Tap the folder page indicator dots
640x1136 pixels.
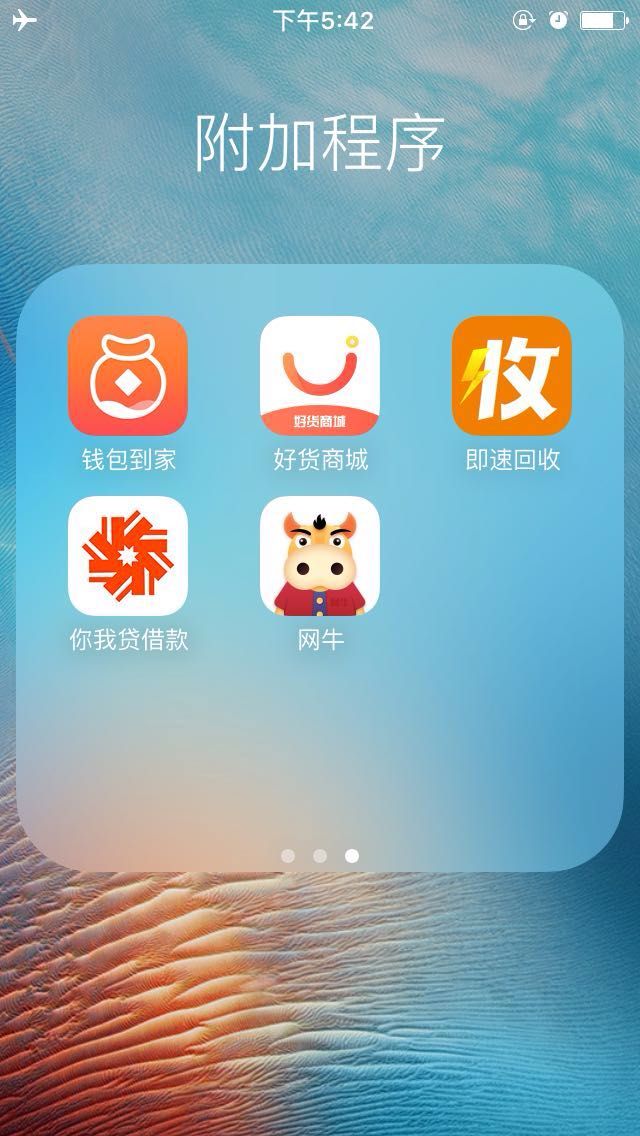point(320,856)
